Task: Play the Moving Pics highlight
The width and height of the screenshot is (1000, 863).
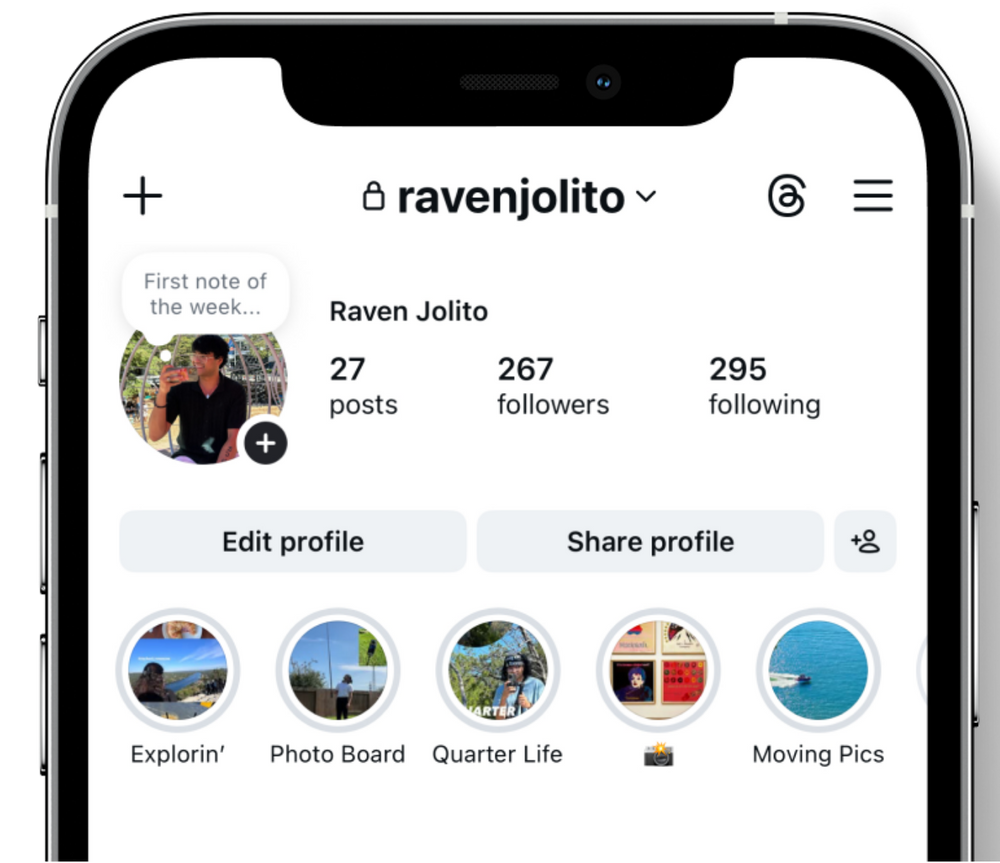Action: (818, 670)
